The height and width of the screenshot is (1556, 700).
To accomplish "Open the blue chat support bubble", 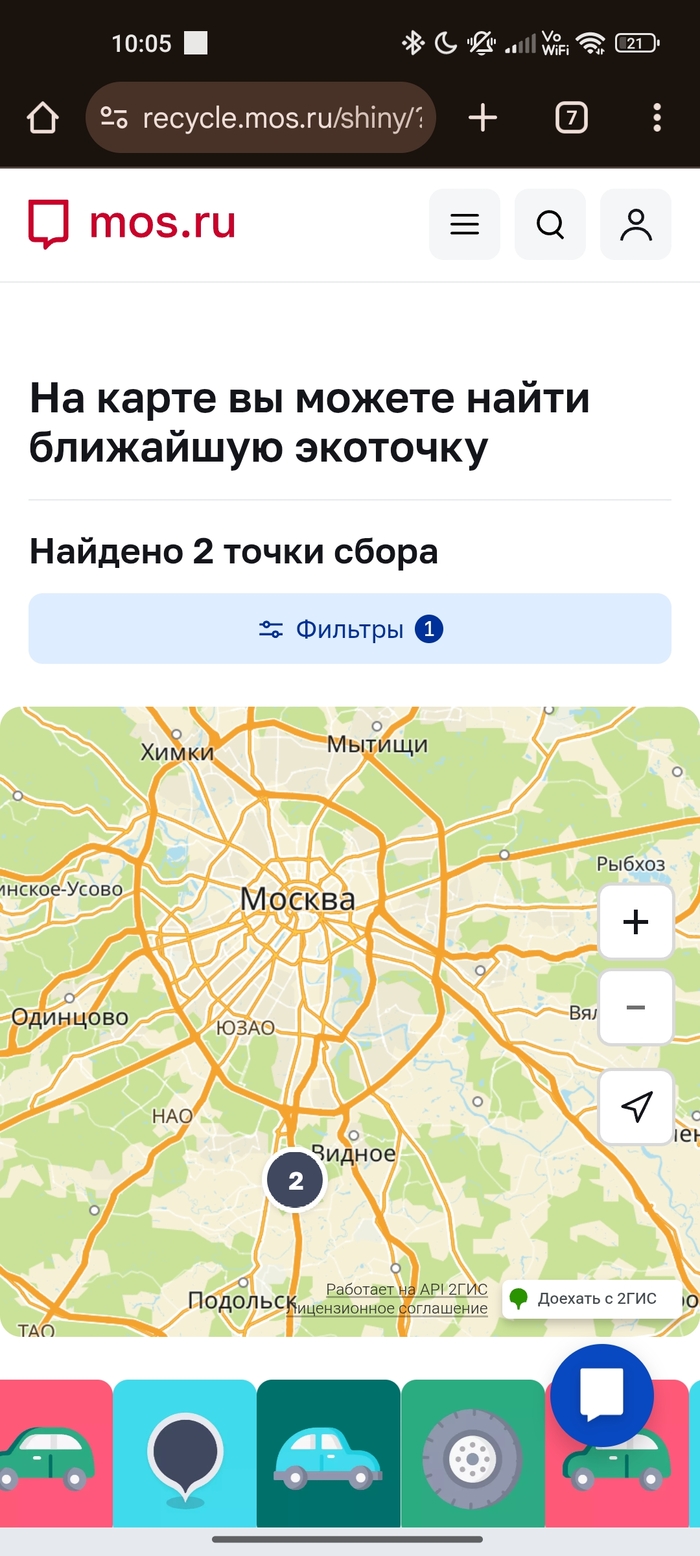I will click(x=601, y=1395).
